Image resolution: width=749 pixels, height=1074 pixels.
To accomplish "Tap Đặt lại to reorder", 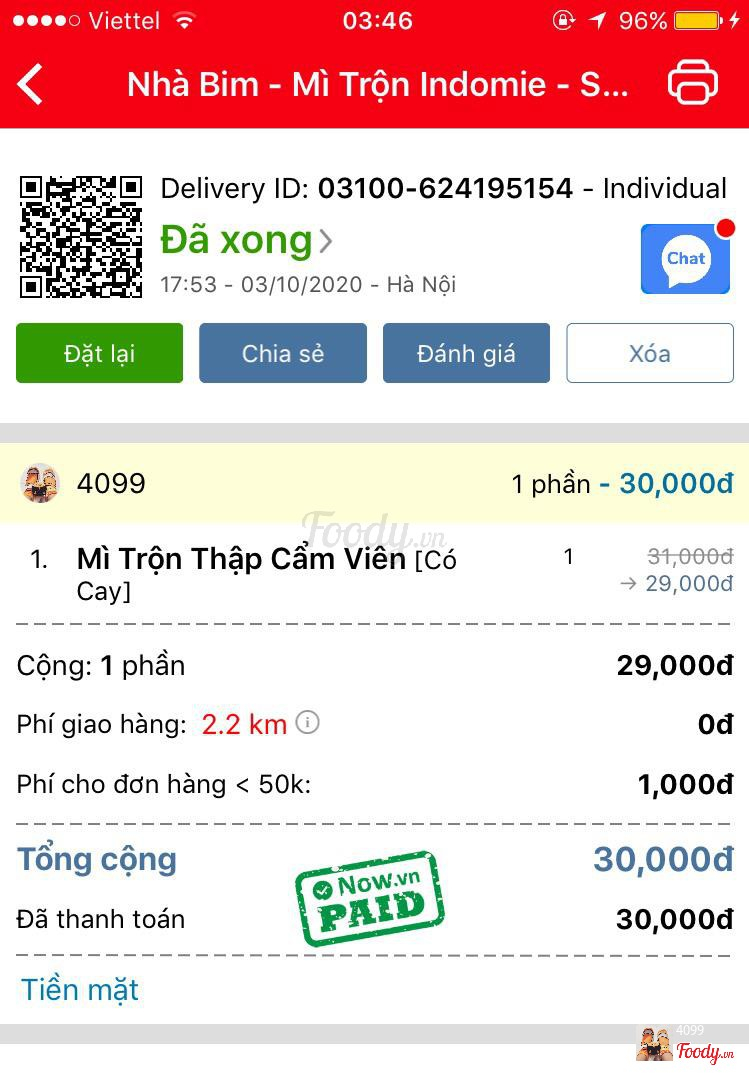I will click(x=99, y=353).
